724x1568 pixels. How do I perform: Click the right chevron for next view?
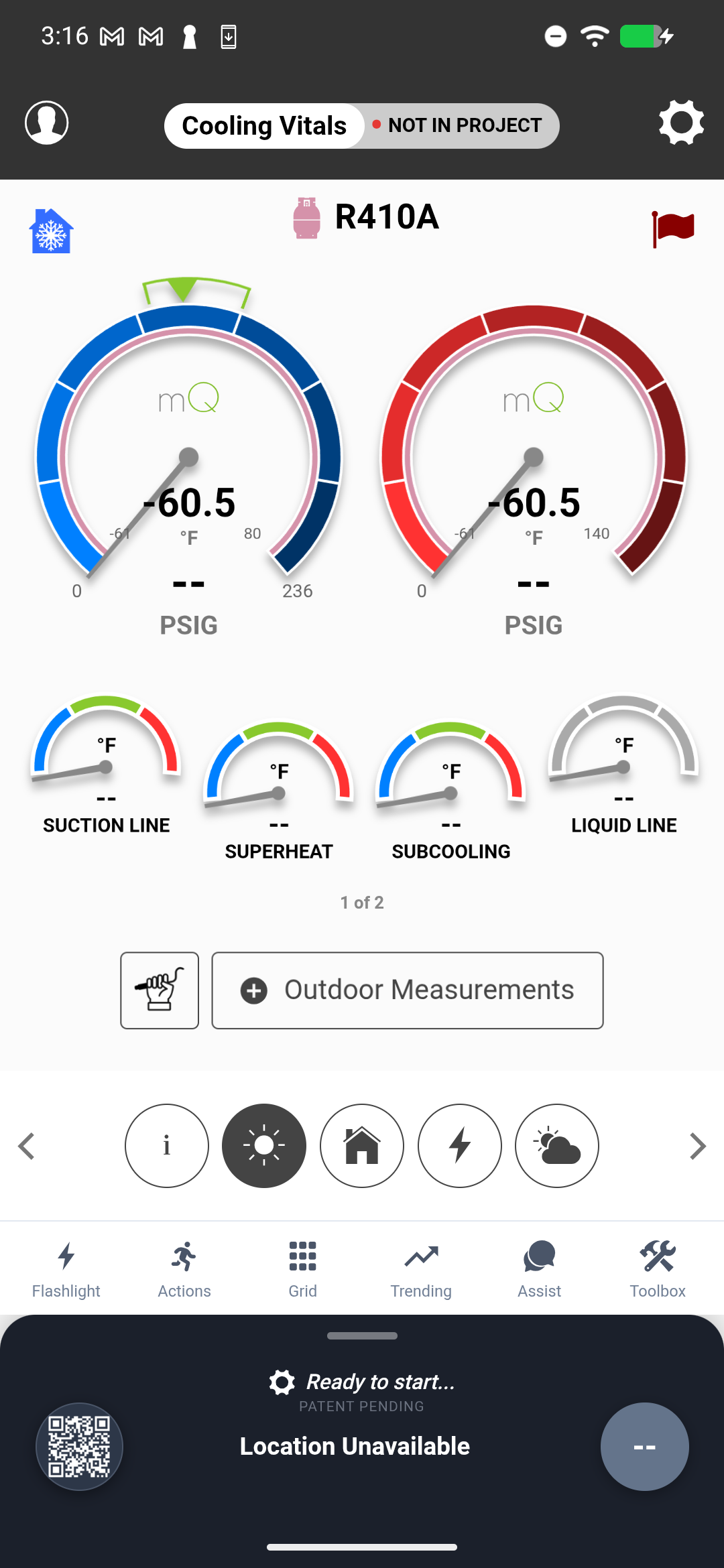click(x=697, y=1146)
